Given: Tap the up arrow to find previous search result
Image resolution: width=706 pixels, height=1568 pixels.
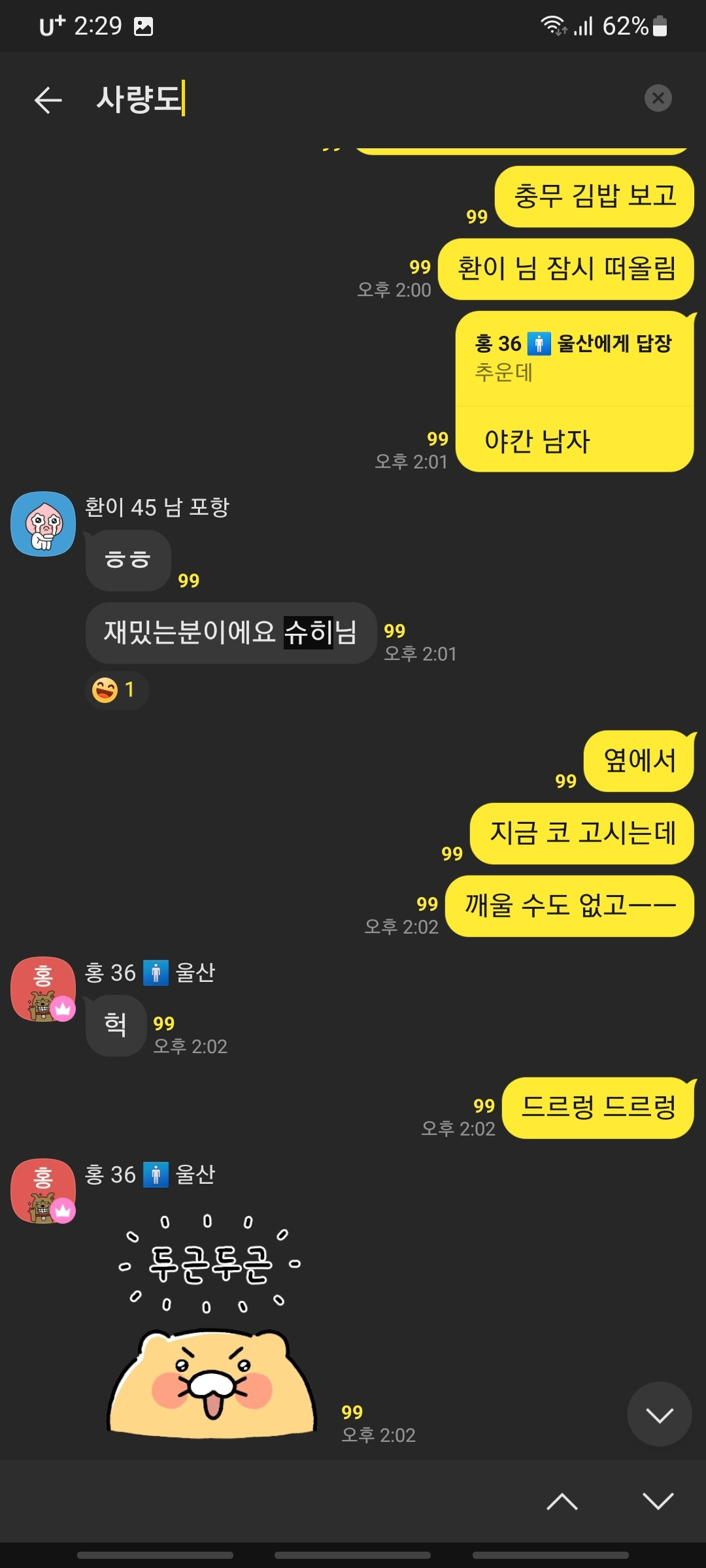Looking at the screenshot, I should point(563,1502).
